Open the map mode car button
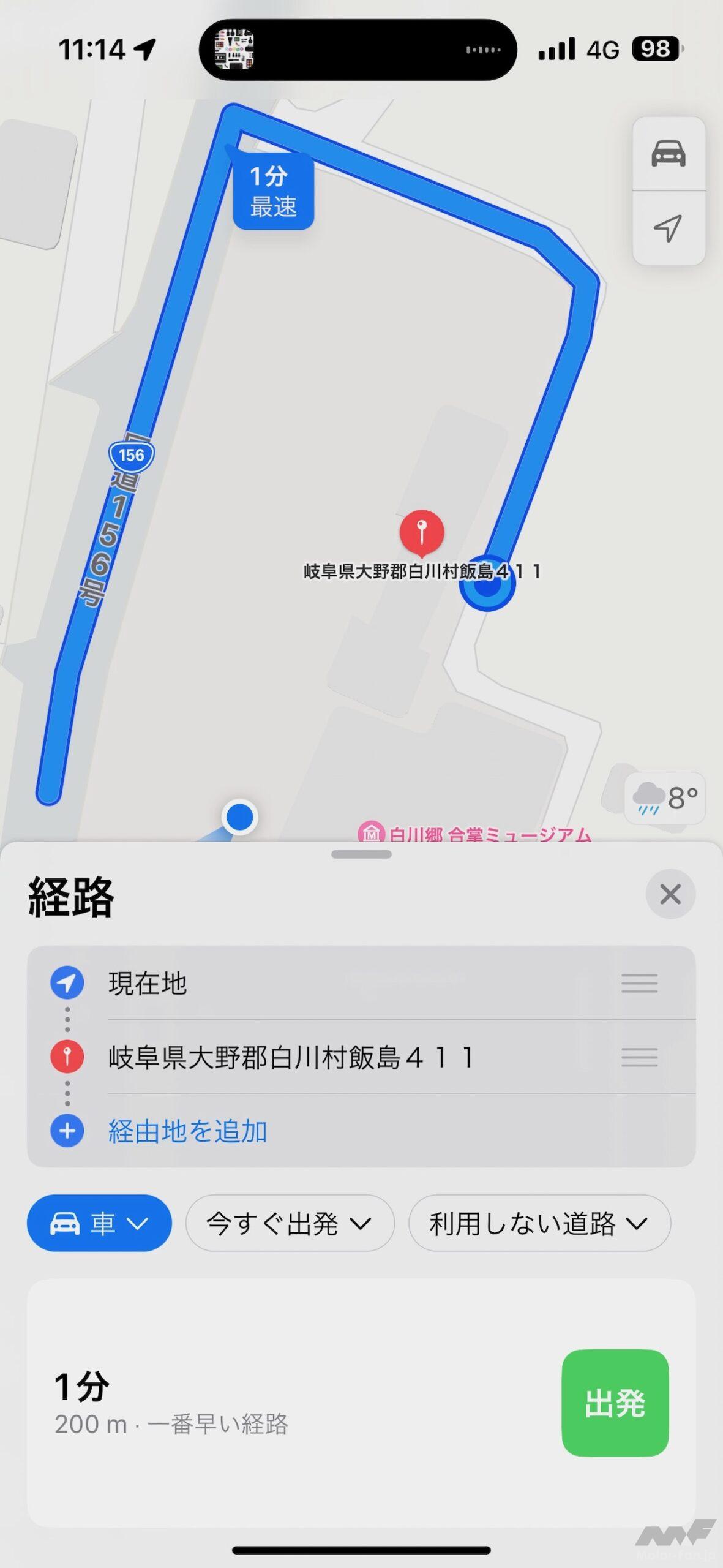Screen dimensions: 723x1568 click(668, 153)
